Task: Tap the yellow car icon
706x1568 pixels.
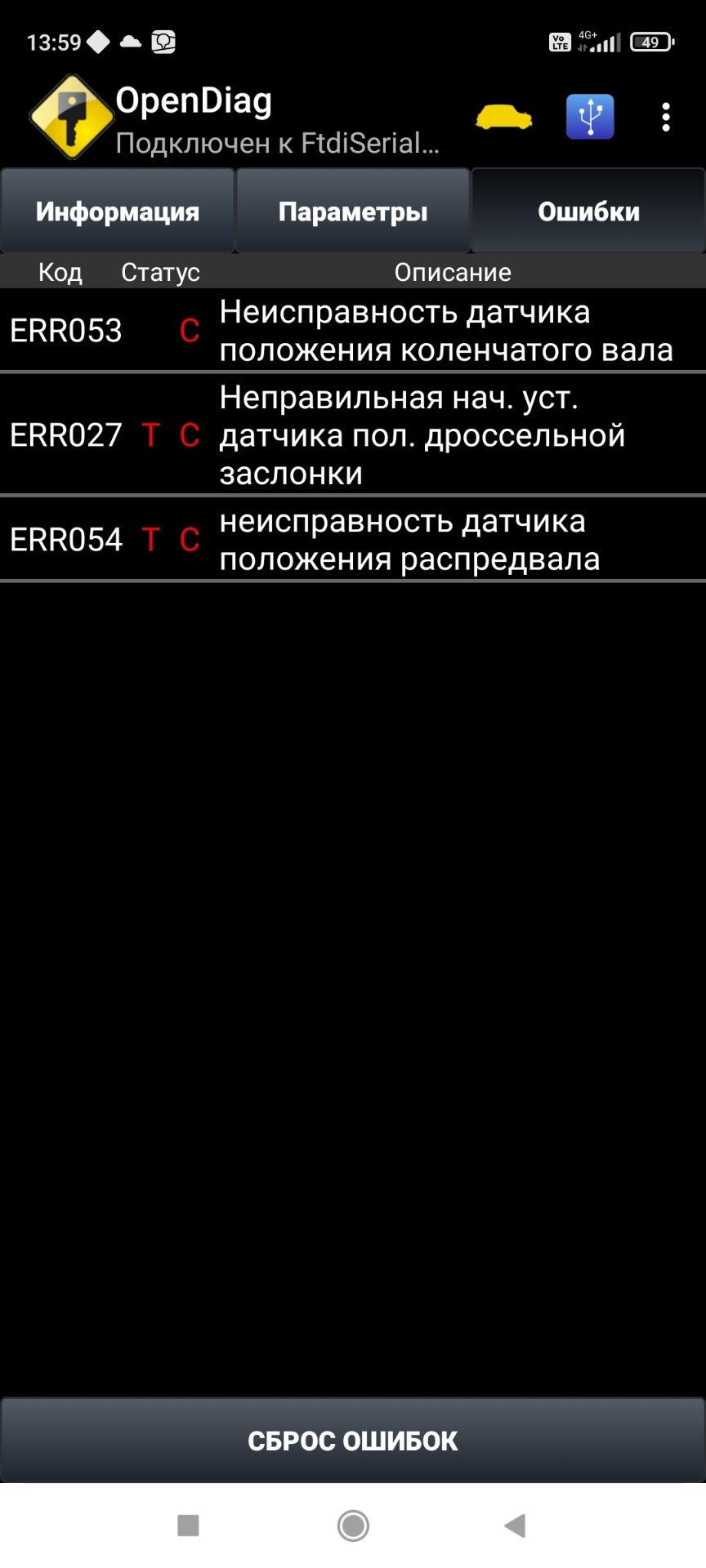Action: (x=504, y=118)
